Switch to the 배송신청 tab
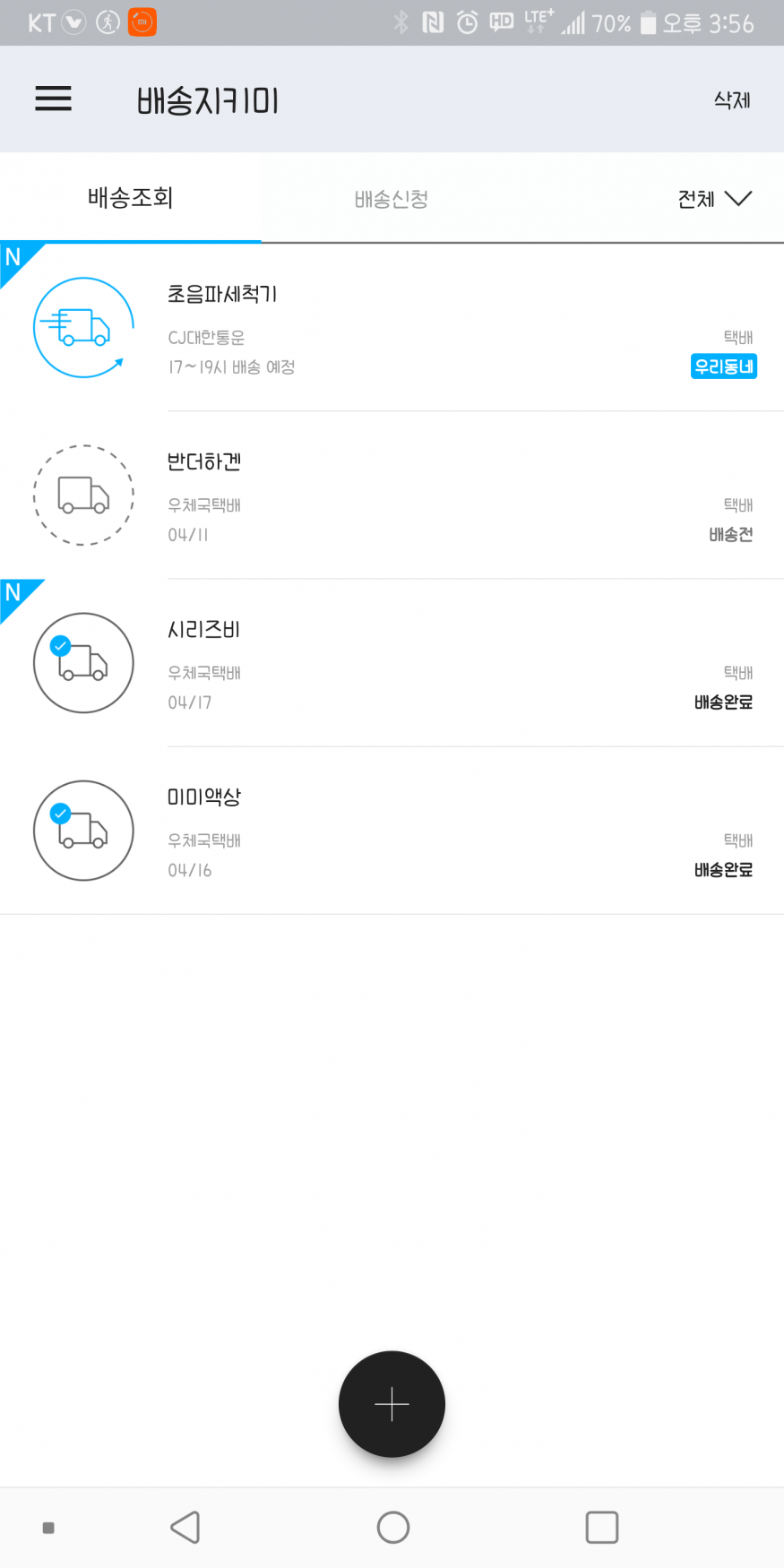This screenshot has width=784, height=1568. [392, 199]
